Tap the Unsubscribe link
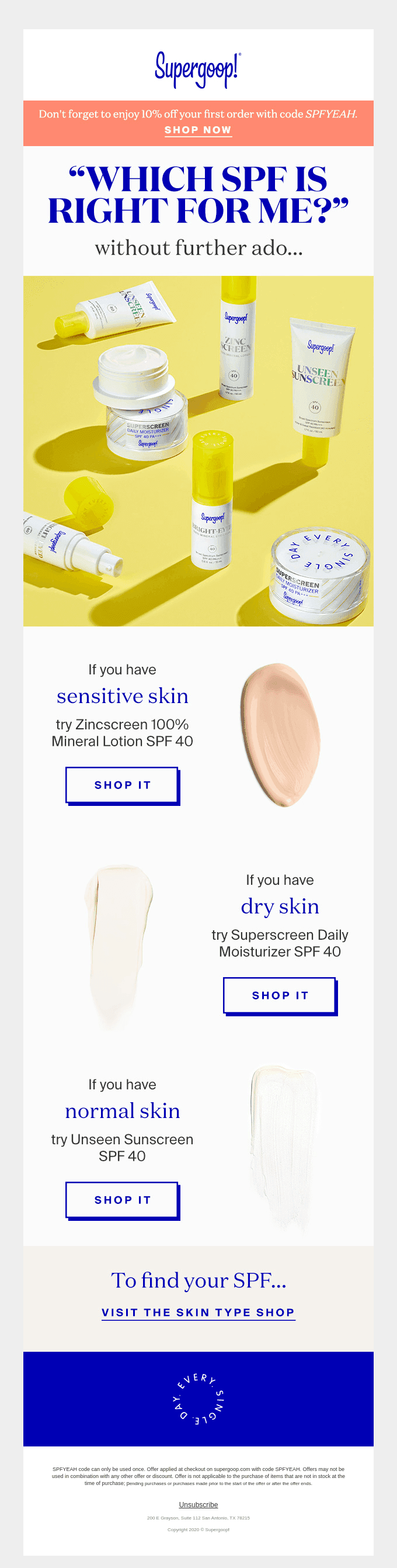397x1568 pixels. (x=198, y=1505)
